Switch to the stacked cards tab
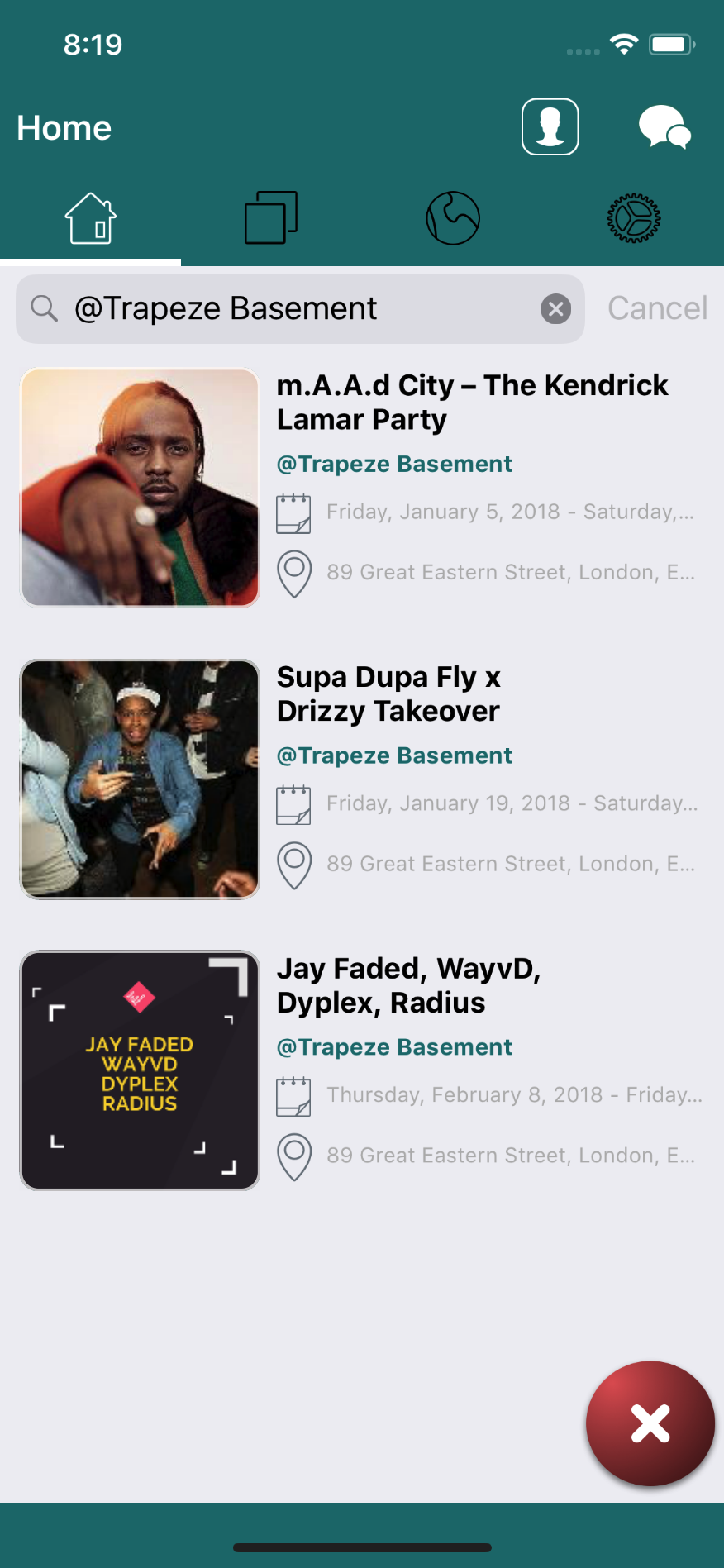 271,218
